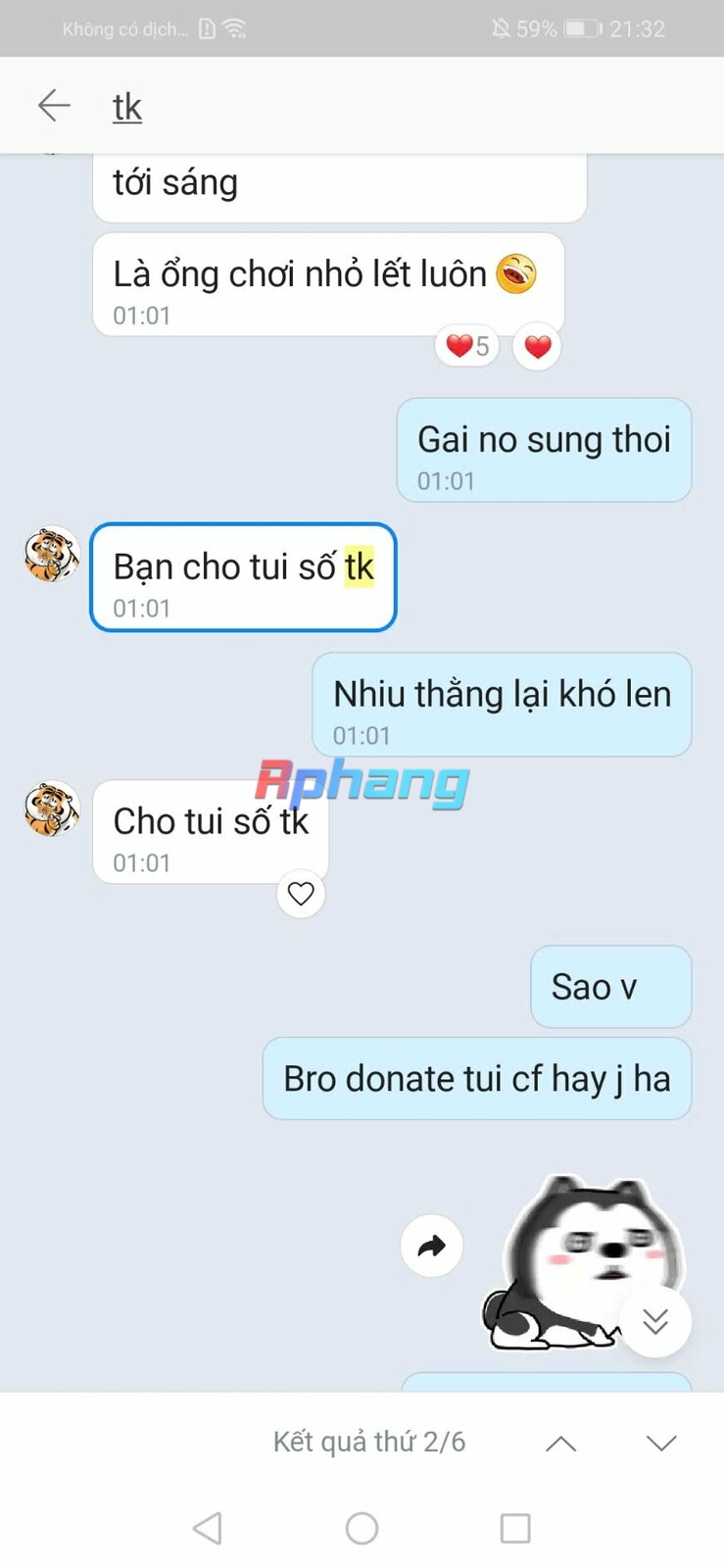
Task: Add a heart to "Là ổng chơi nhỏ" message
Action: pyautogui.click(x=537, y=346)
